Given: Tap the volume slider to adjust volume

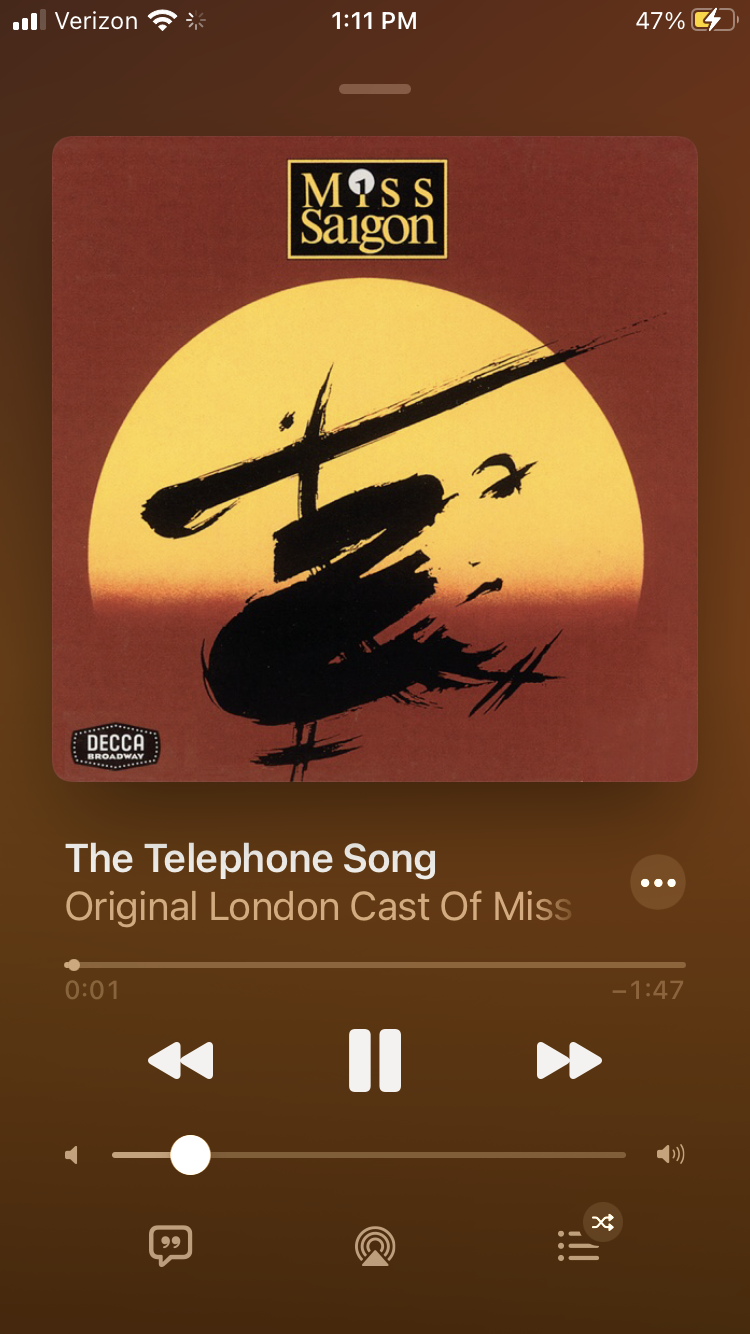Looking at the screenshot, I should 369,1155.
